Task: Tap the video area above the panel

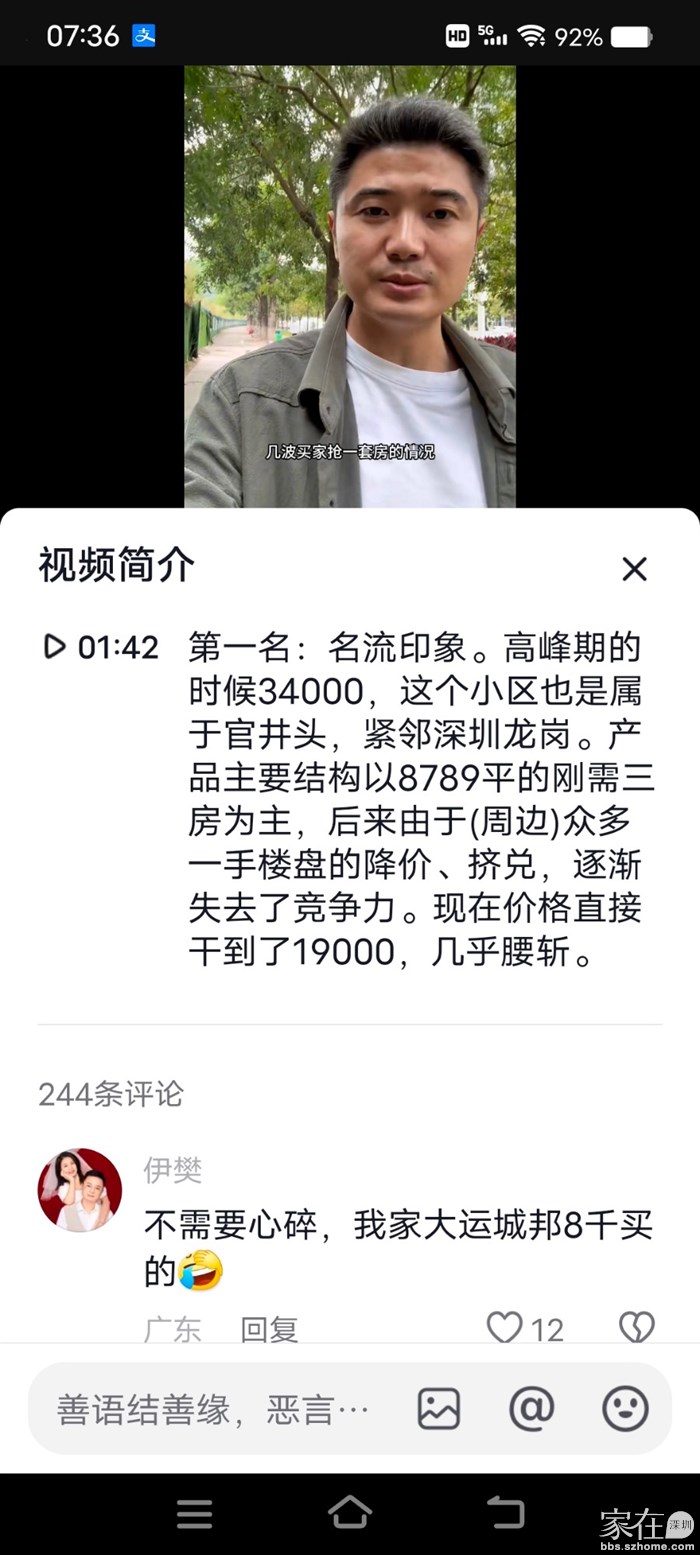Action: [350, 287]
